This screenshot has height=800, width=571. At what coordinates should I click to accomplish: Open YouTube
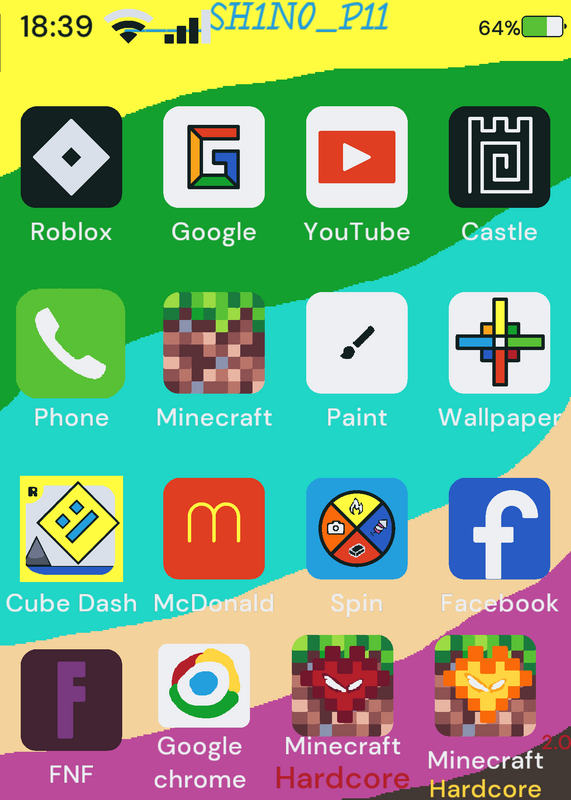[357, 157]
